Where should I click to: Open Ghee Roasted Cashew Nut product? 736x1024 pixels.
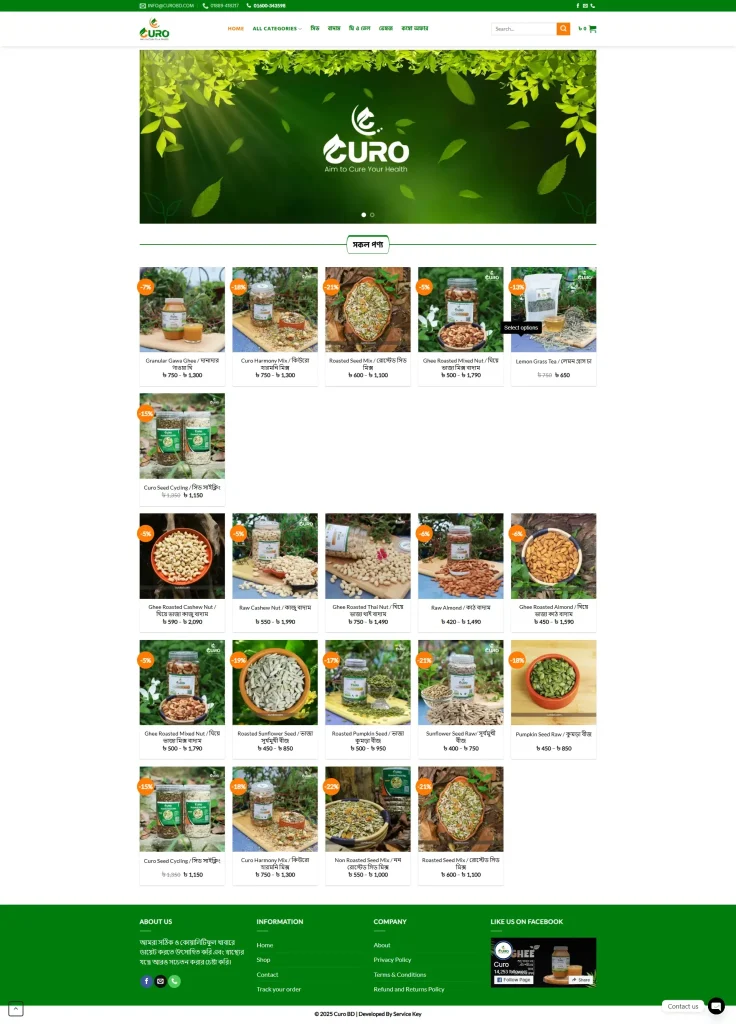click(x=182, y=556)
